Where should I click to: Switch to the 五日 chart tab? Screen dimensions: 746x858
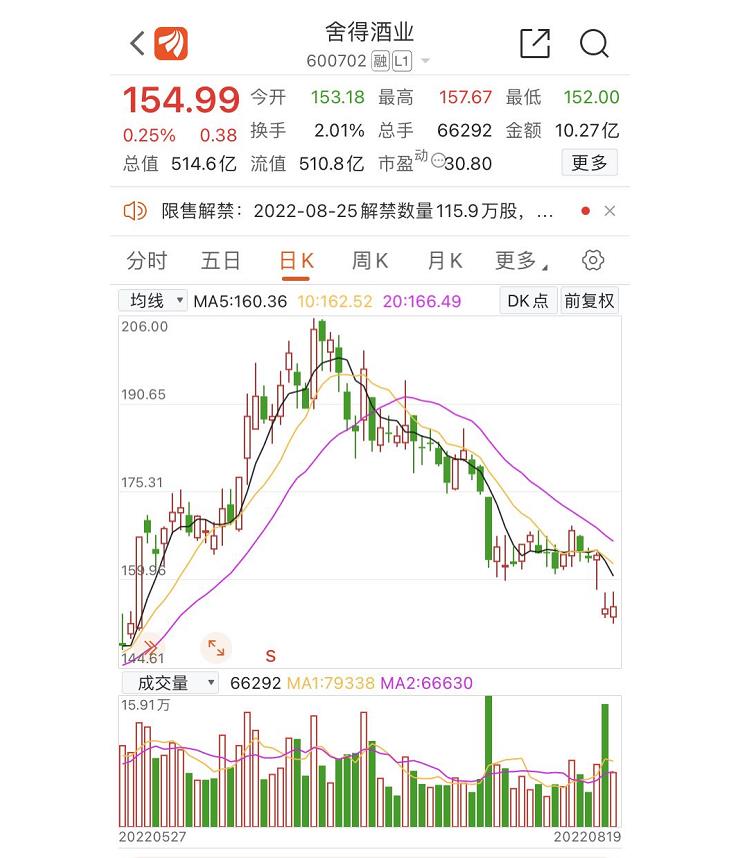[x=221, y=261]
